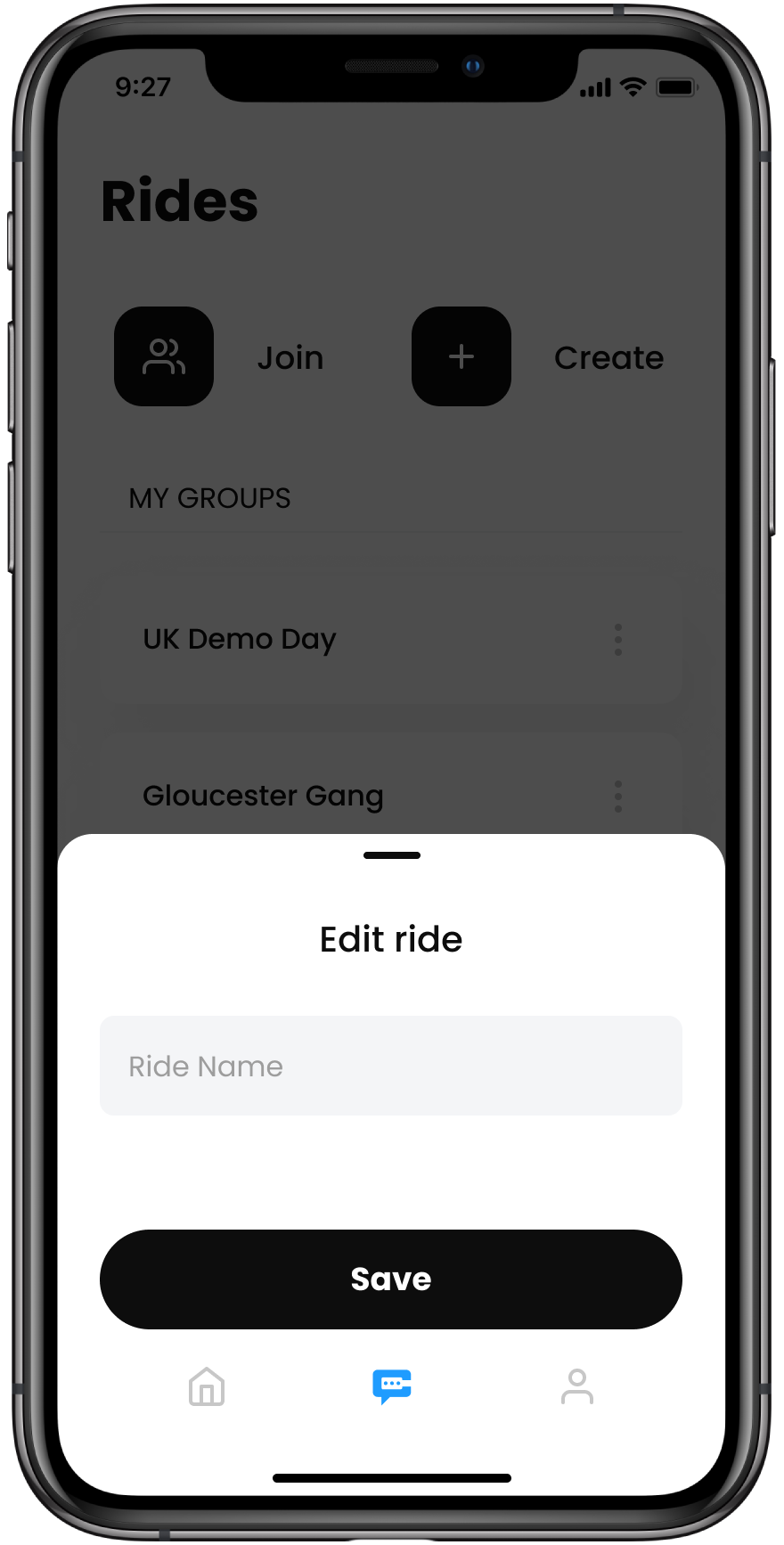Switch to the profile tab
This screenshot has height=1545, width=784.
click(x=577, y=1386)
